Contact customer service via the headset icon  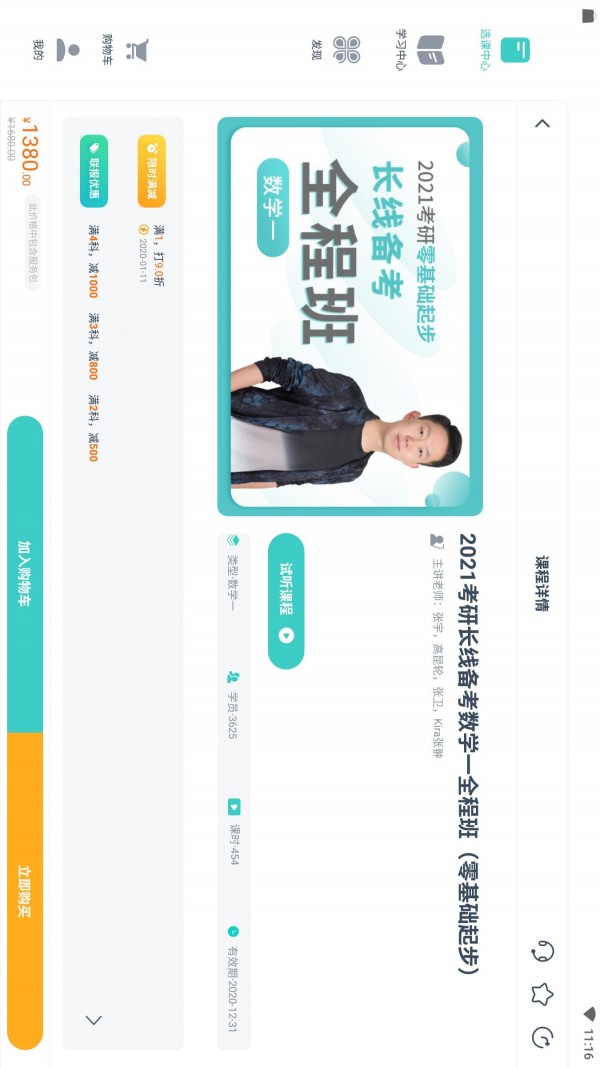tap(542, 951)
